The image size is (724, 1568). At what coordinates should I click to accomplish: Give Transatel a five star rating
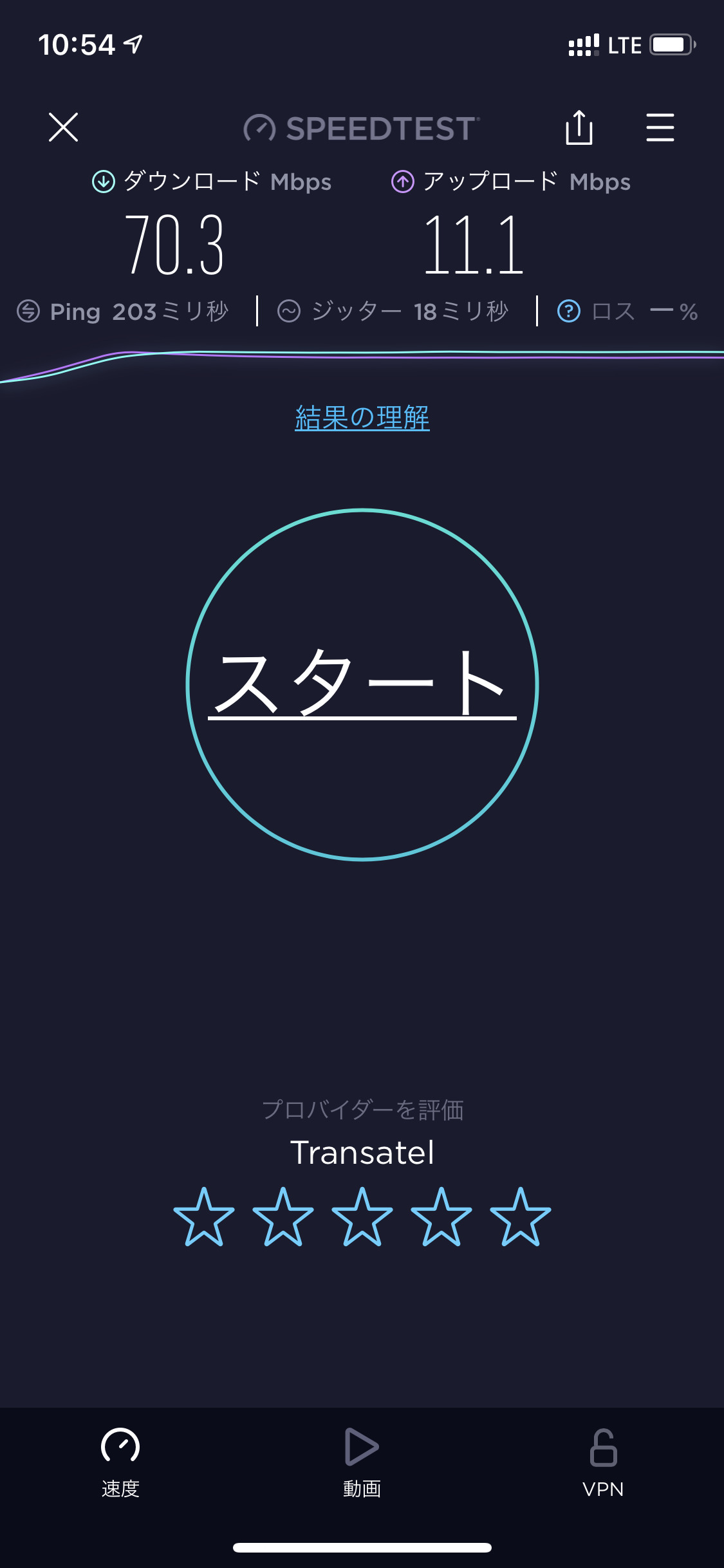click(520, 1217)
